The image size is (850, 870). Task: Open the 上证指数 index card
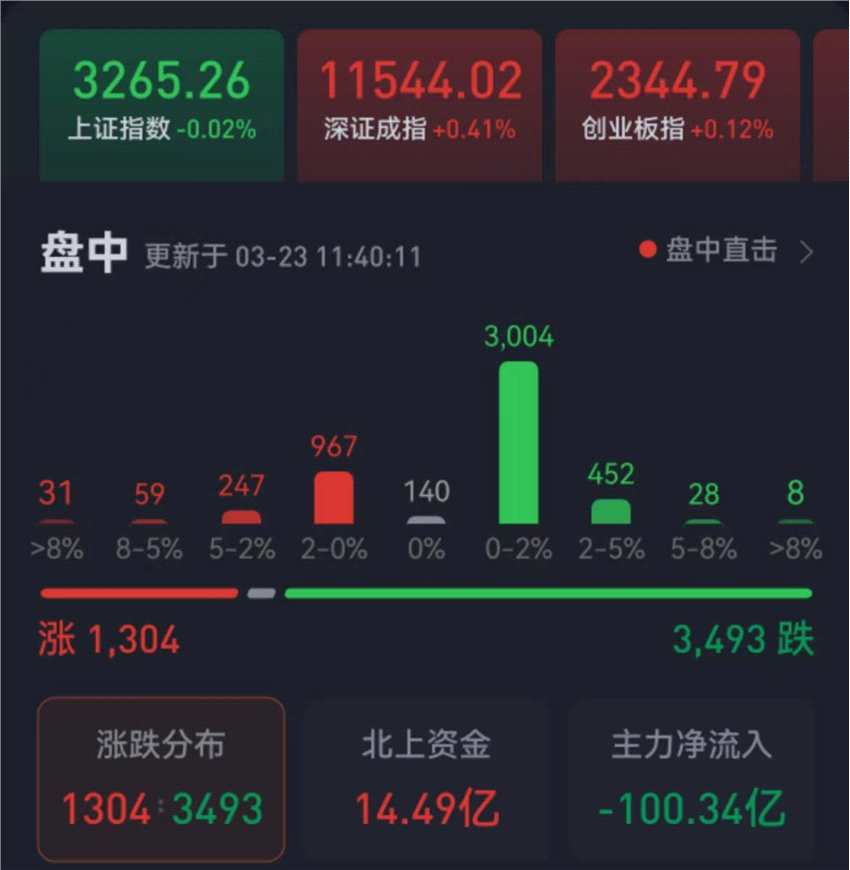[x=162, y=105]
